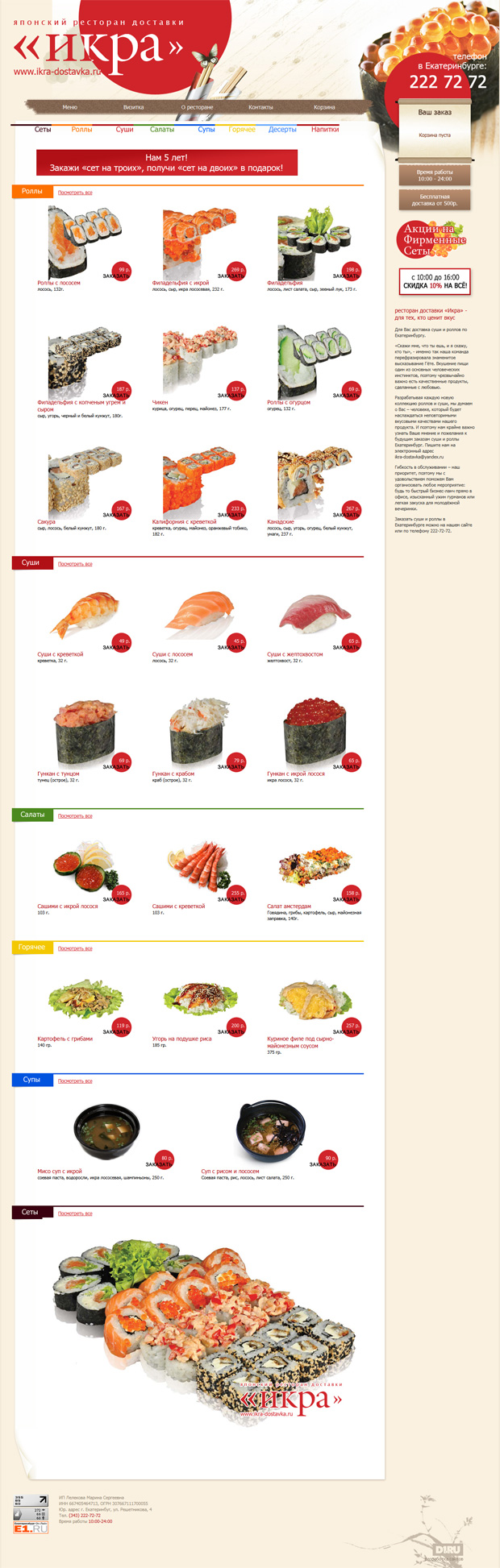Tap the 'Нам 5 лет!' promo banner
Screen dimensions: 500x1568
point(166,163)
